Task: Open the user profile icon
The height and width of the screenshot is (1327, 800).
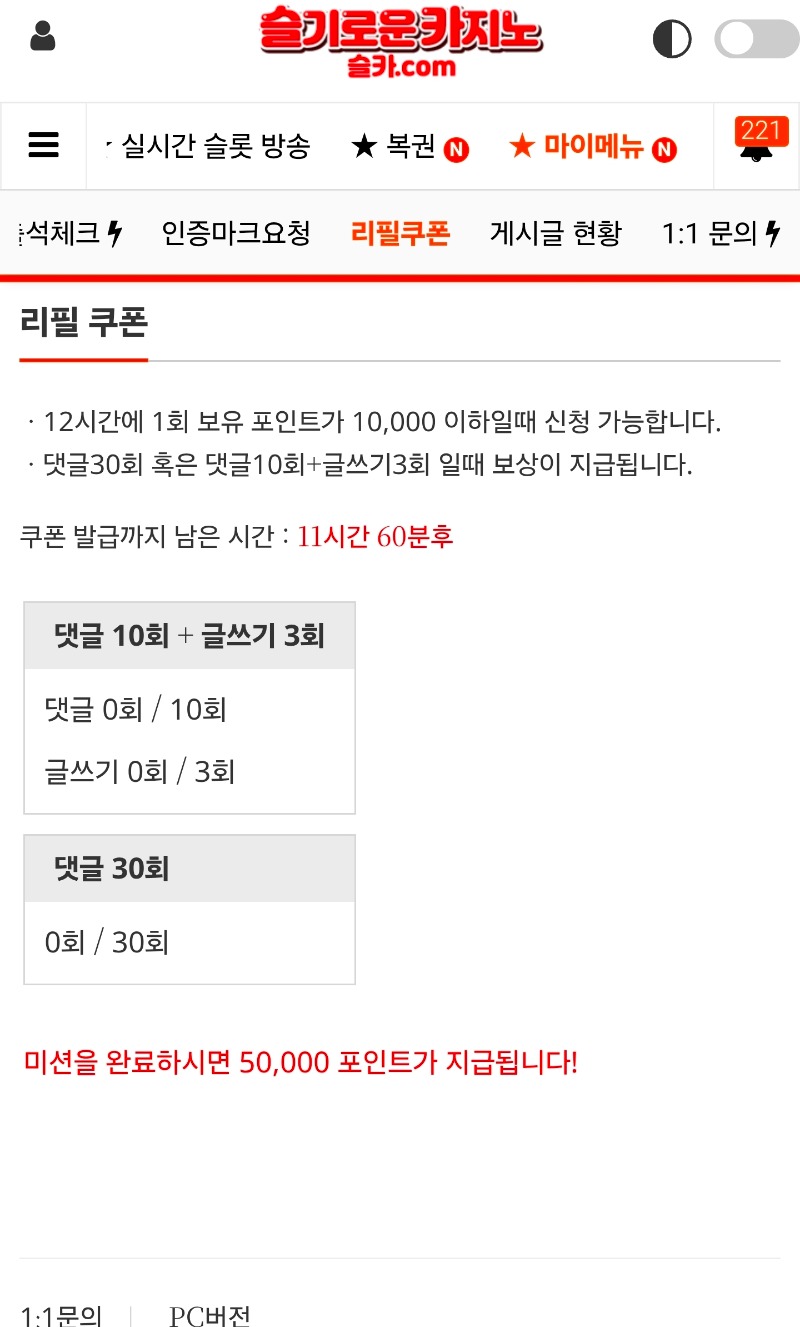Action: tap(43, 37)
